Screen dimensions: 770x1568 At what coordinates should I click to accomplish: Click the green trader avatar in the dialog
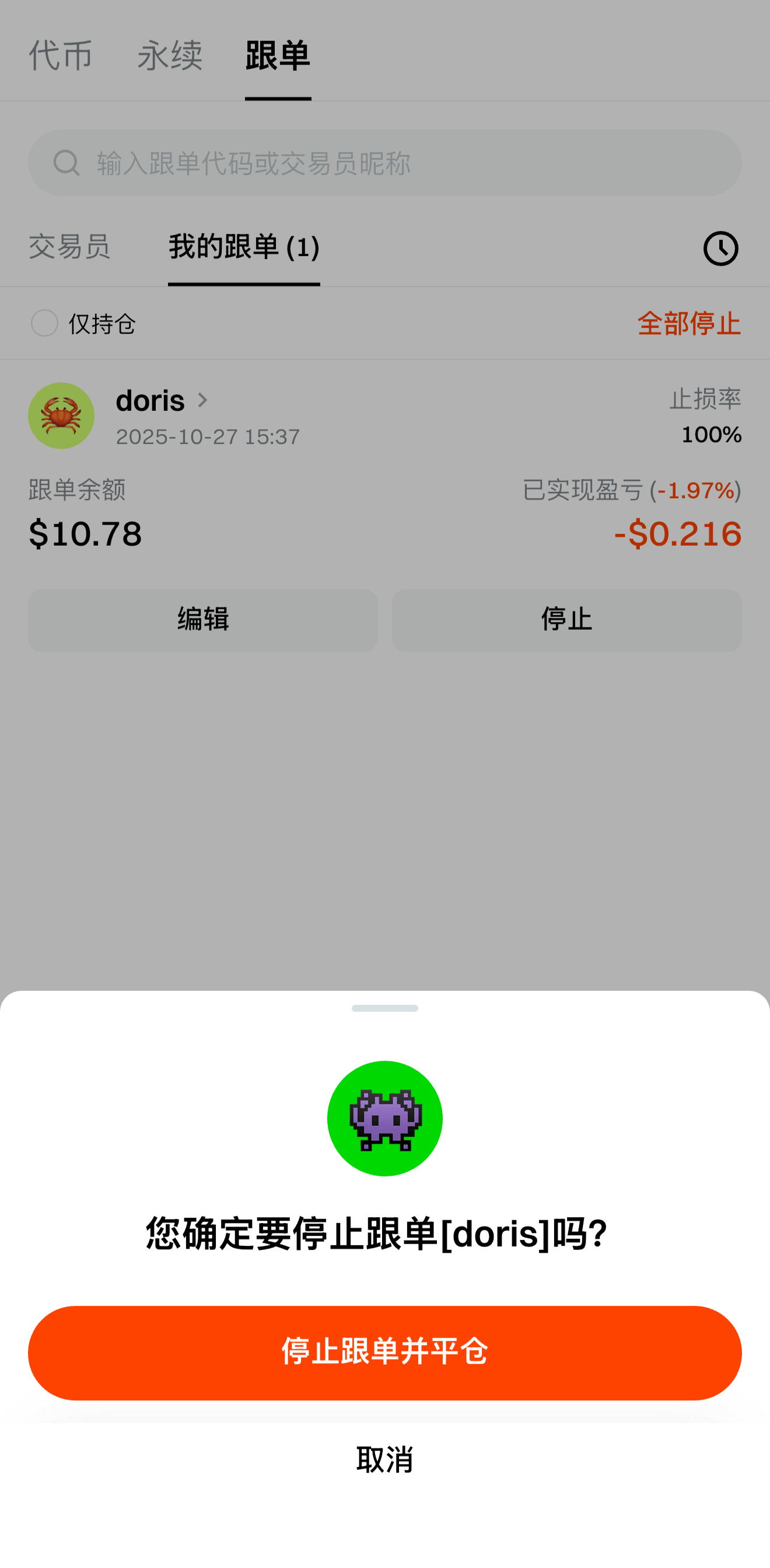(384, 1117)
